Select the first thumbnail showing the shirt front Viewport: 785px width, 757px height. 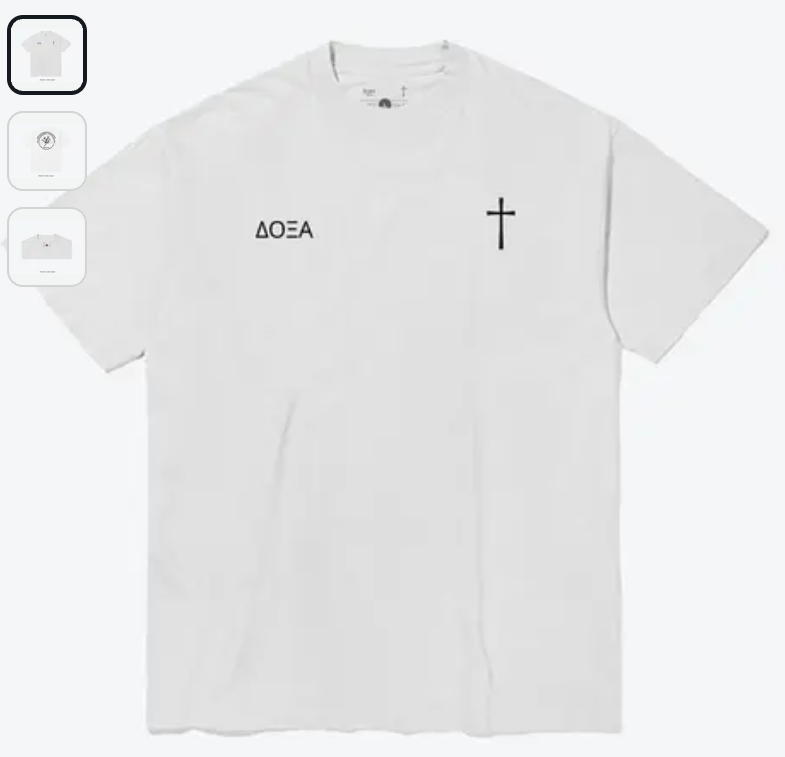47,55
